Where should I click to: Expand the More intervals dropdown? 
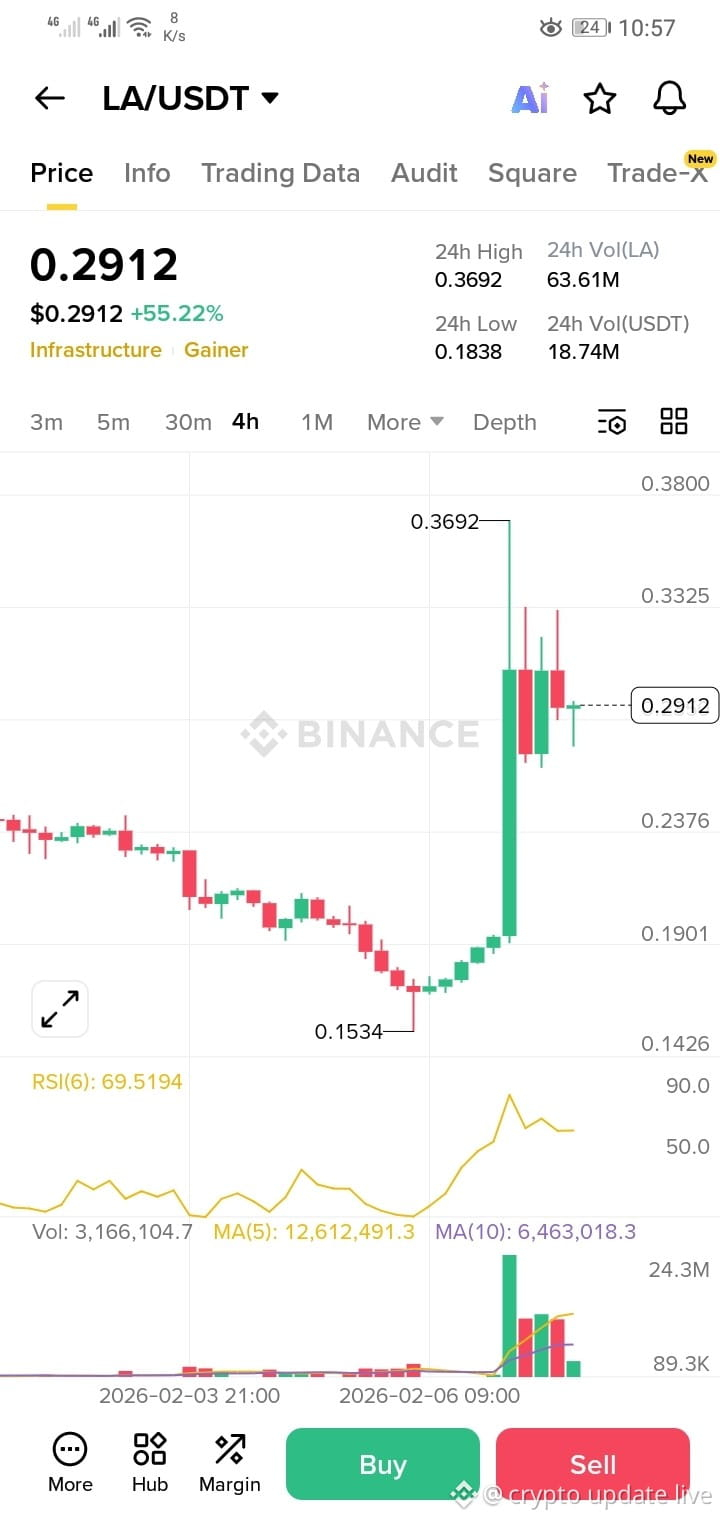[405, 422]
